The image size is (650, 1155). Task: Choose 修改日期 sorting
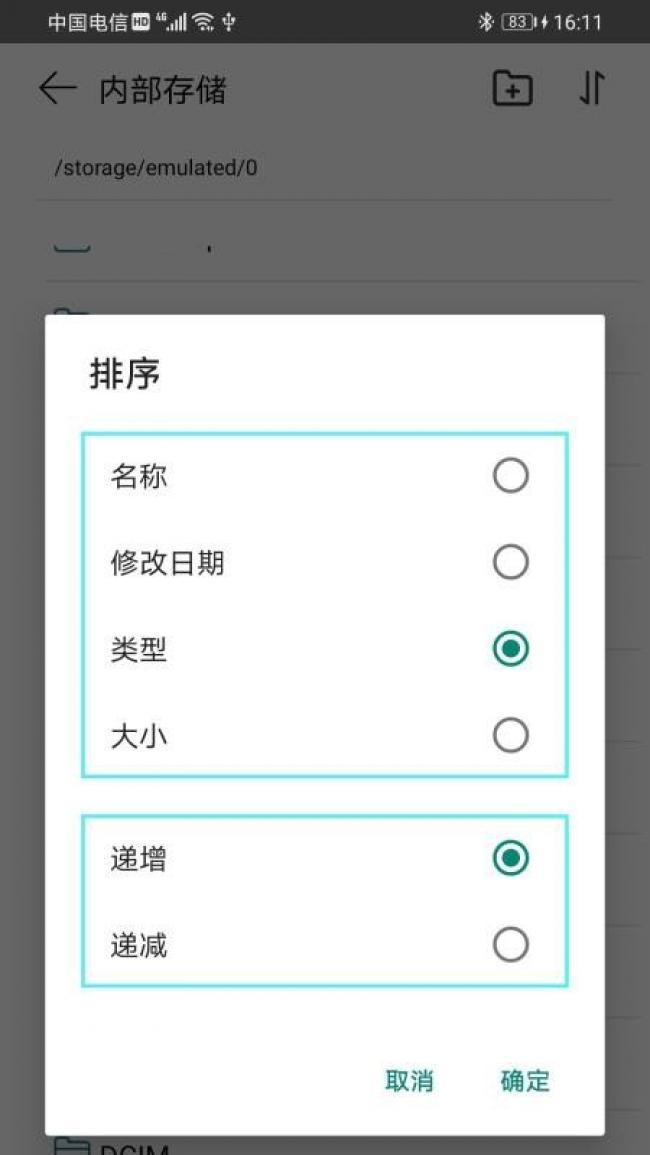click(510, 563)
